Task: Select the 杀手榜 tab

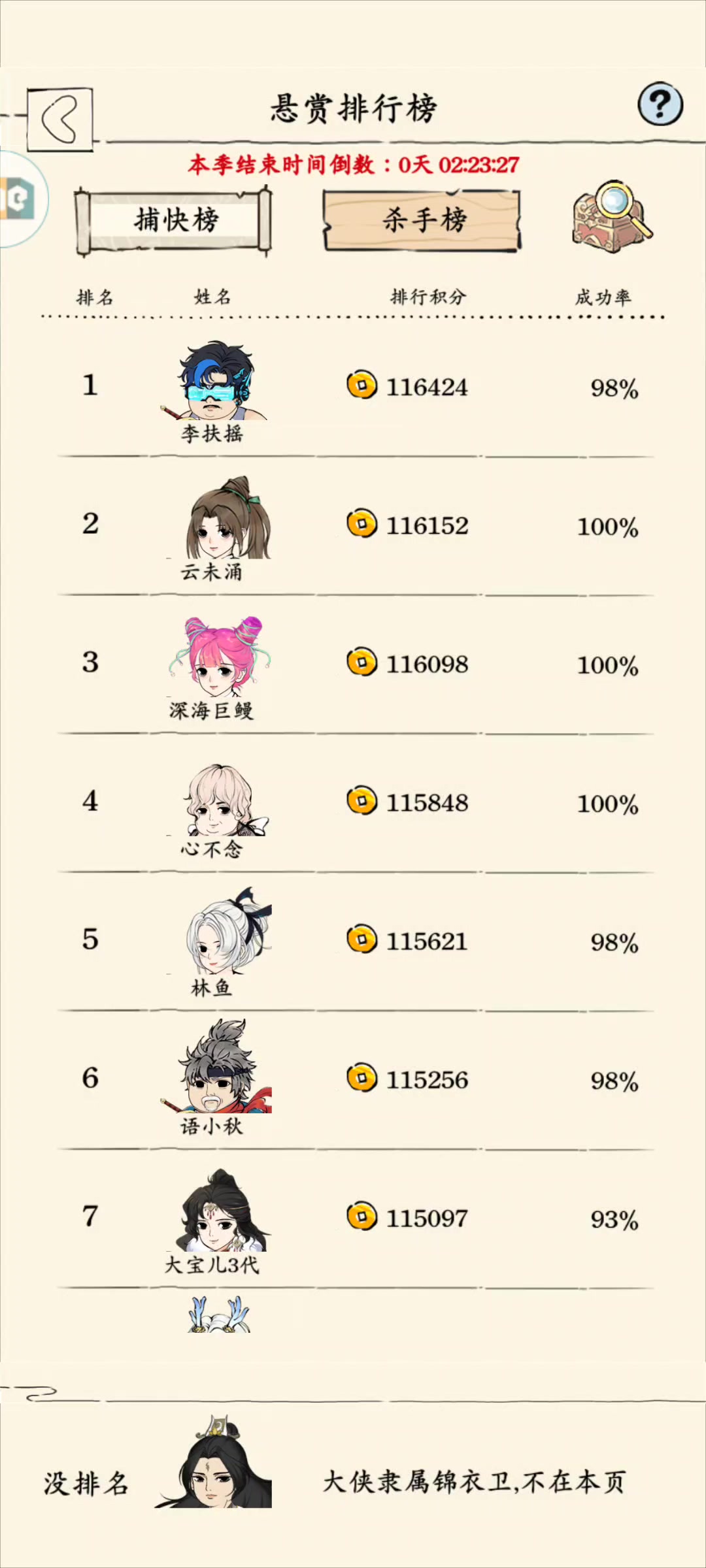Action: pyautogui.click(x=422, y=220)
